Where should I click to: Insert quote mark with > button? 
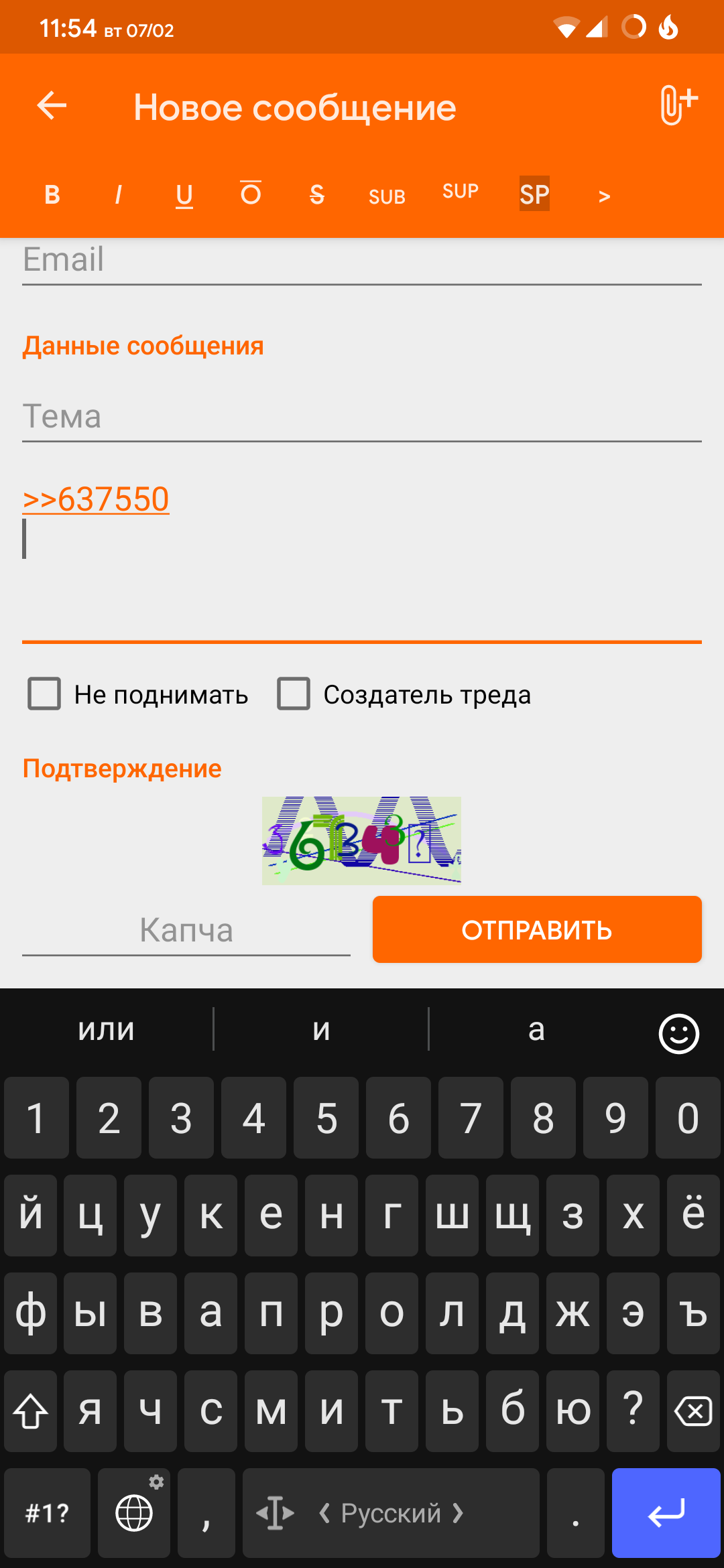click(x=604, y=196)
